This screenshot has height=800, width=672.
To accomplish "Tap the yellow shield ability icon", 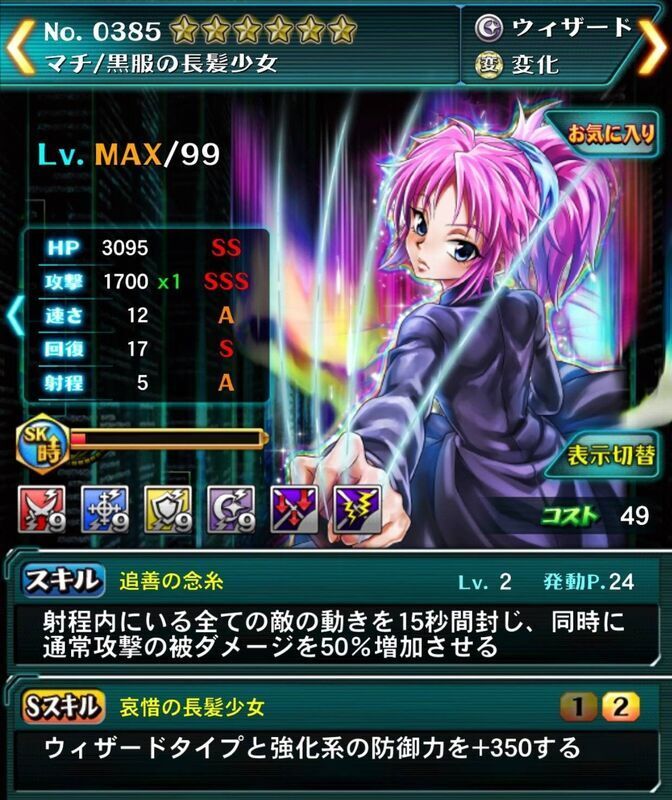I will [x=164, y=508].
